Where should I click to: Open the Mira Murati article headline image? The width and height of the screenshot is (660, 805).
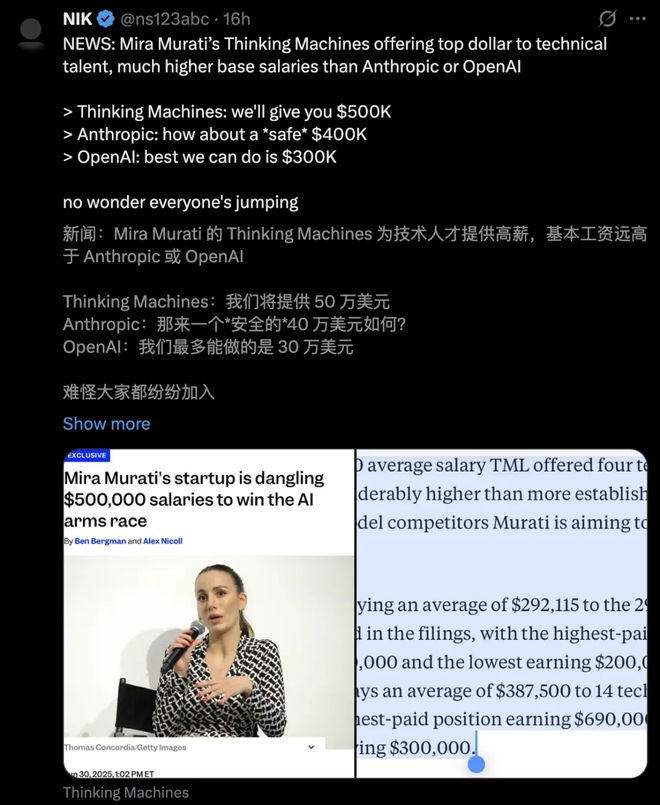209,614
